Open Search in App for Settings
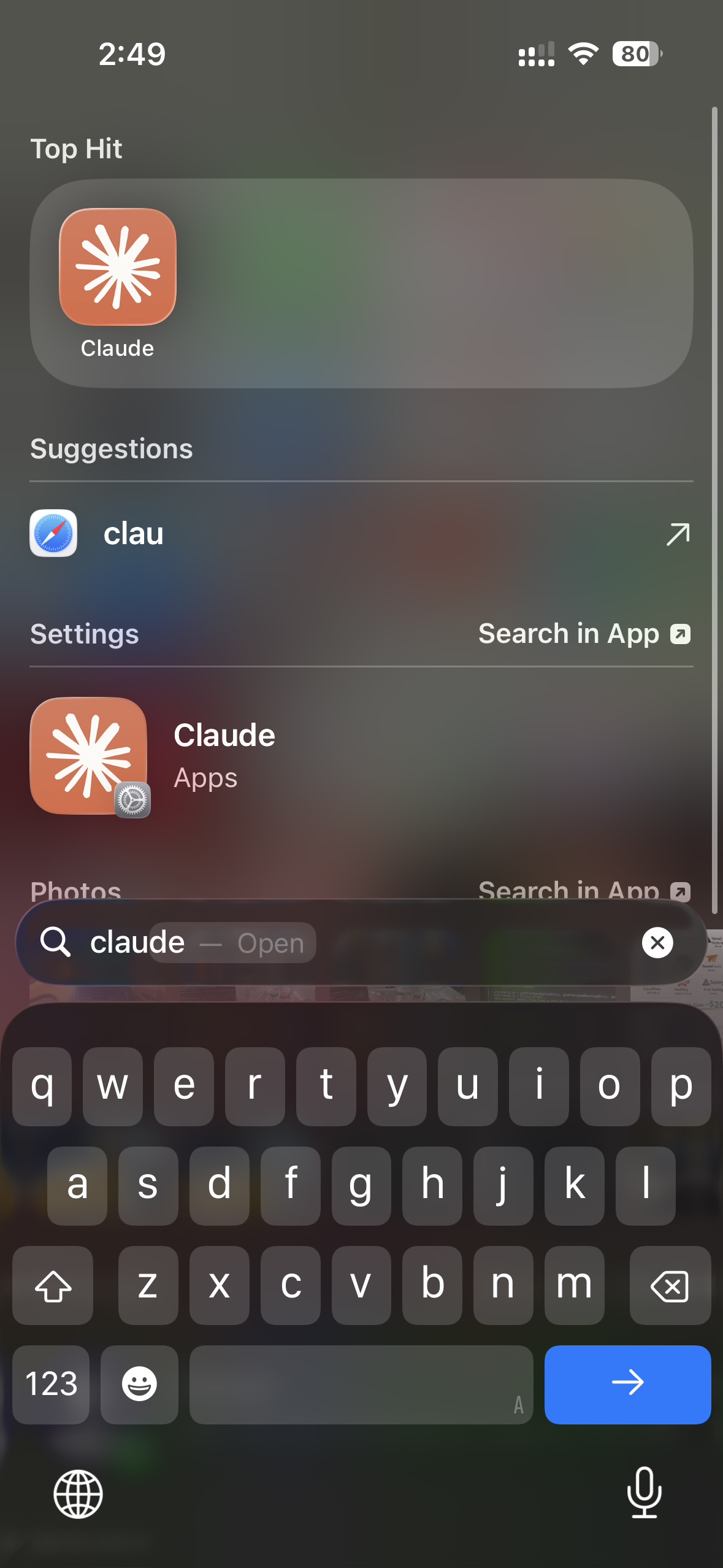Screen dimensions: 723x1568 pyautogui.click(x=584, y=634)
